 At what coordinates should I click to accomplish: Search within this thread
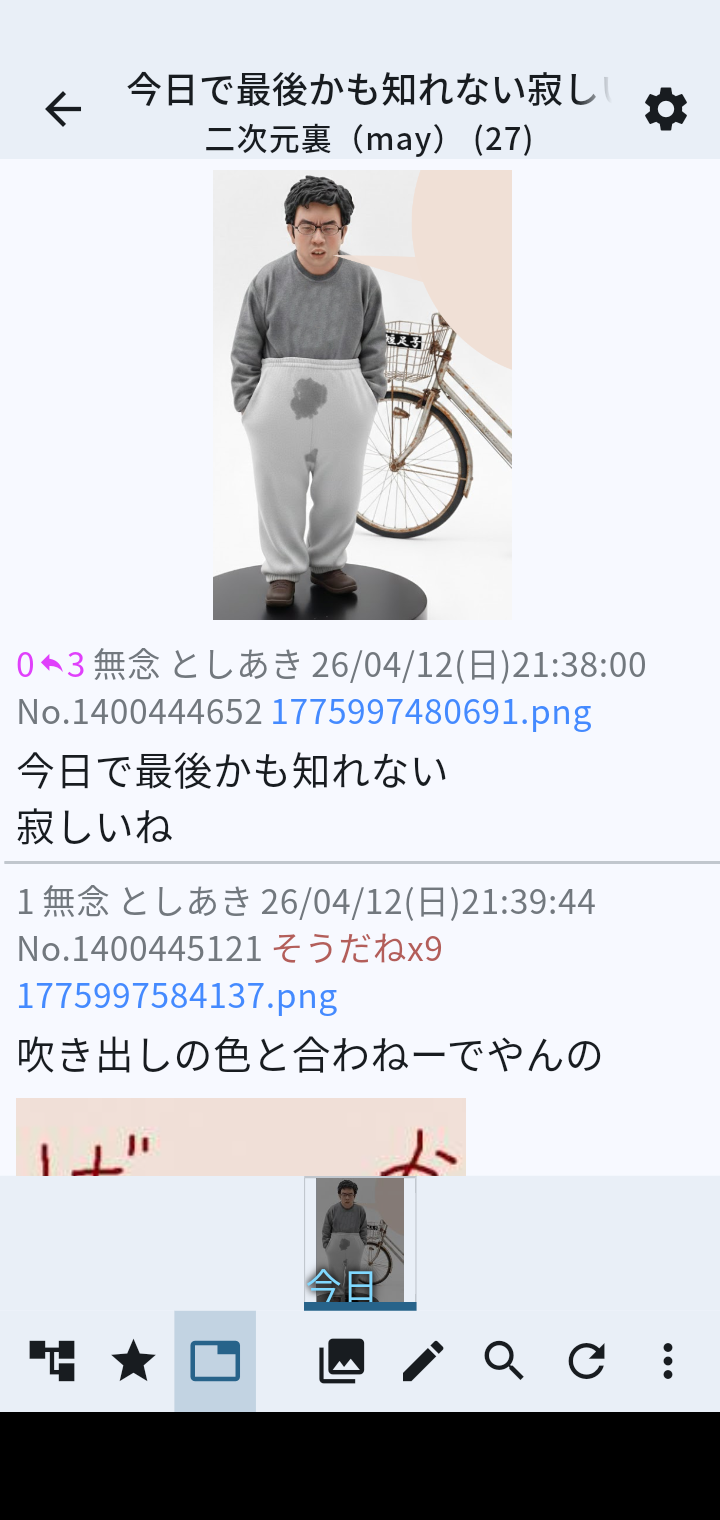point(504,1361)
